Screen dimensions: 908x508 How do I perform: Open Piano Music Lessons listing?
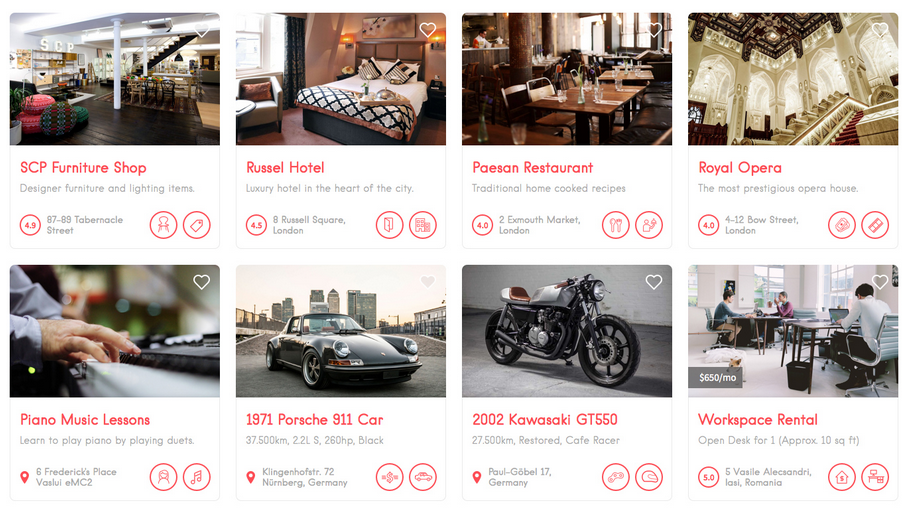[85, 420]
